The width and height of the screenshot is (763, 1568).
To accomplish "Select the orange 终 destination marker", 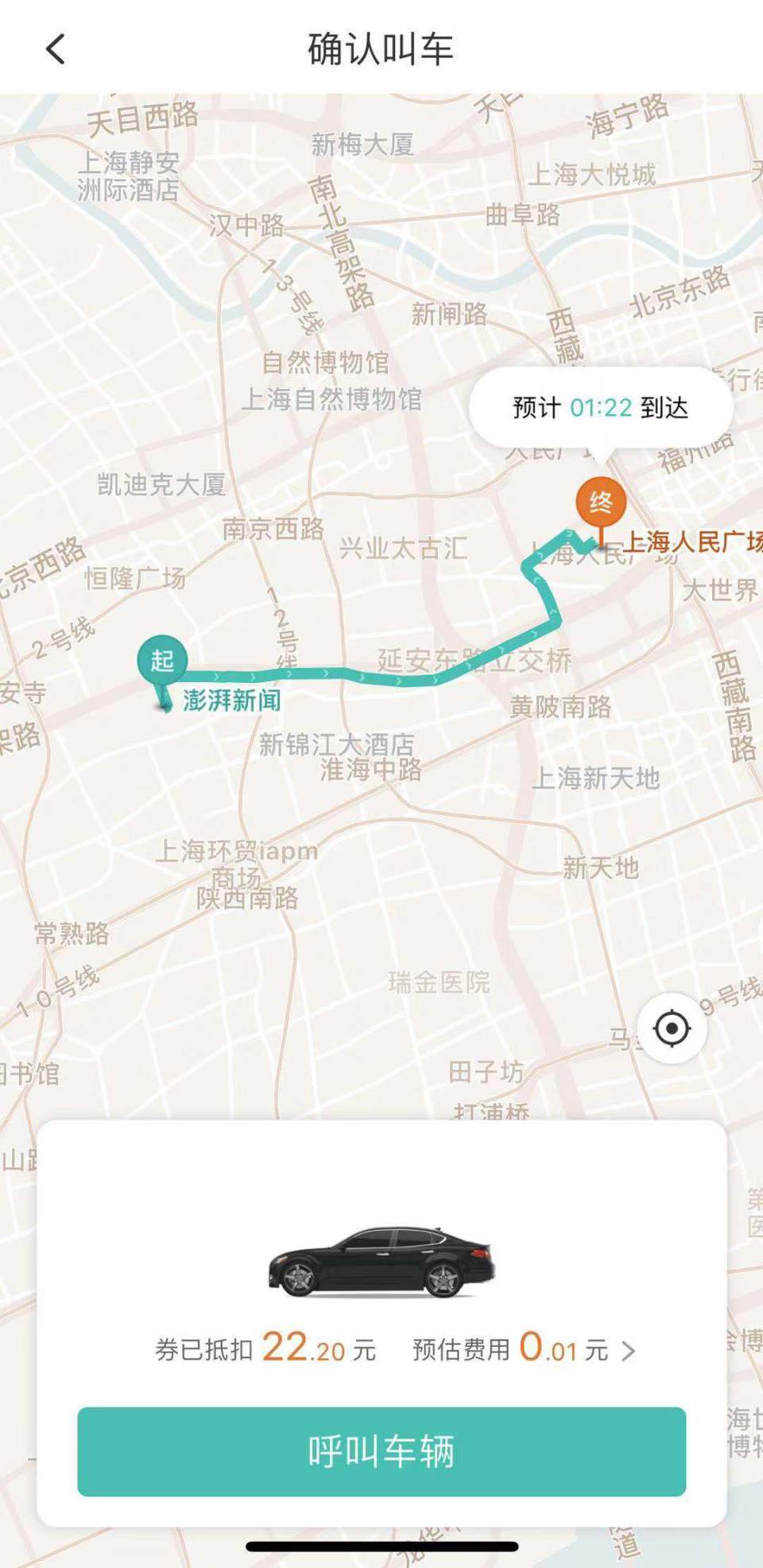I will click(600, 501).
